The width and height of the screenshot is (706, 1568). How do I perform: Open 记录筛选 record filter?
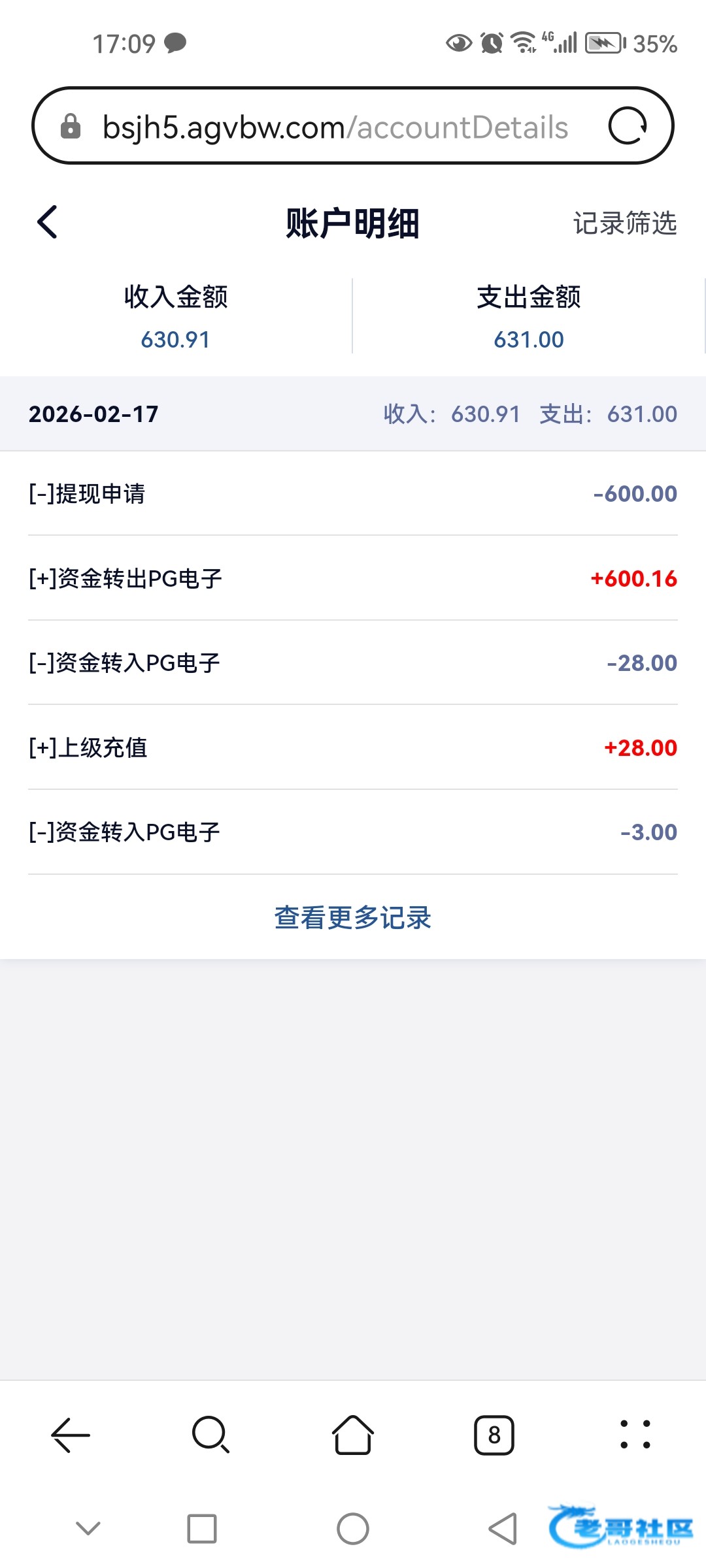(x=624, y=223)
